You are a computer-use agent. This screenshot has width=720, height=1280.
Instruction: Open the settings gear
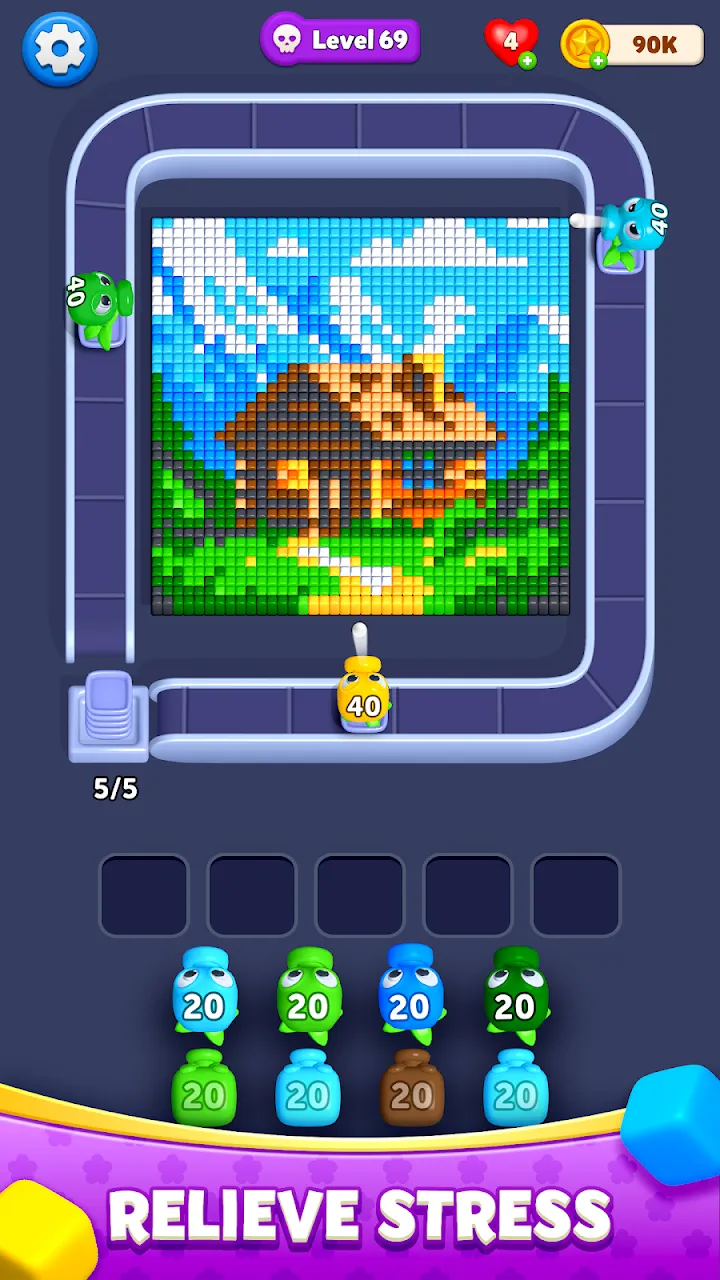(x=58, y=48)
